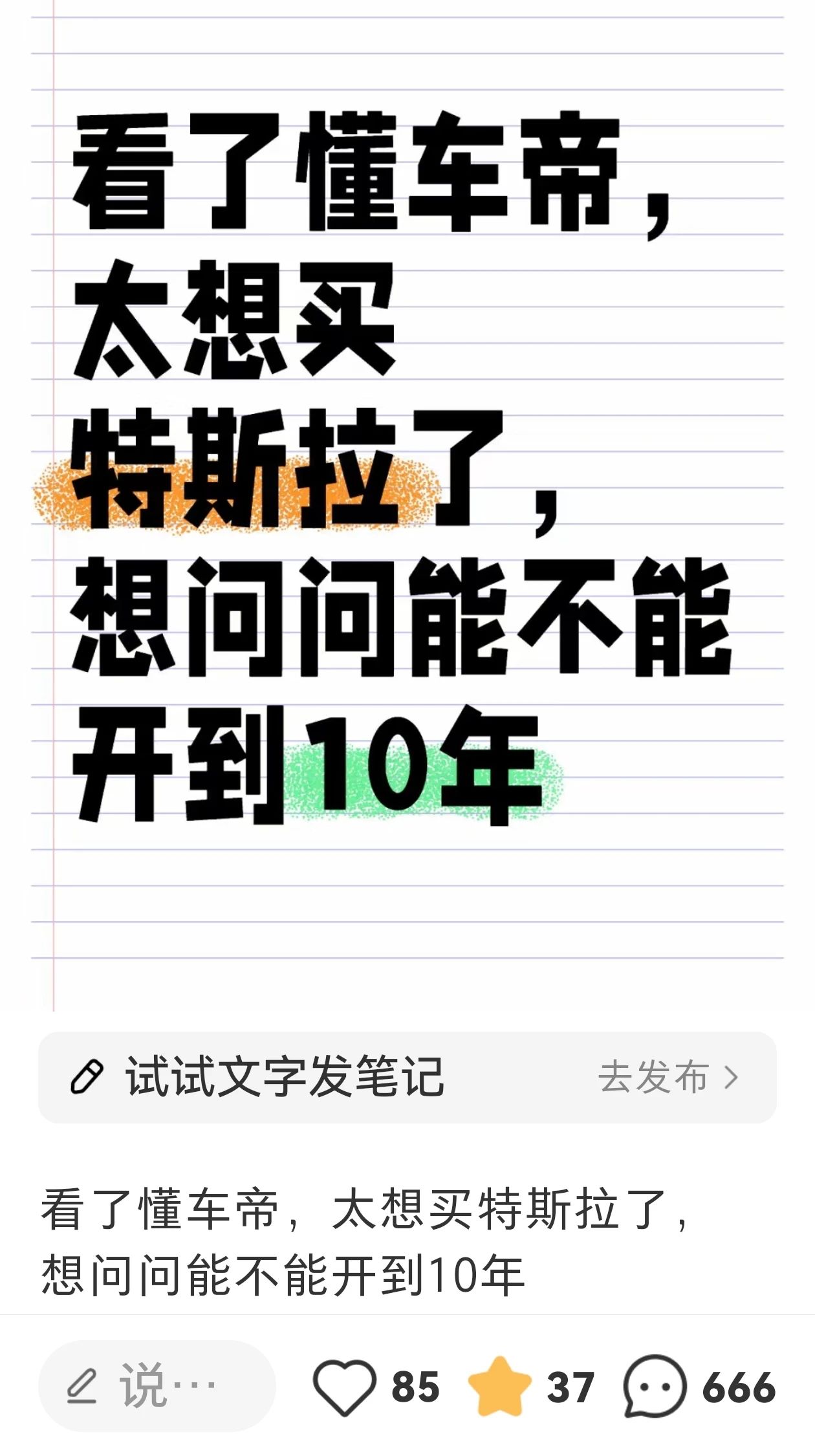The height and width of the screenshot is (1456, 815).
Task: Open the 说… comment input box
Action: [x=157, y=1386]
